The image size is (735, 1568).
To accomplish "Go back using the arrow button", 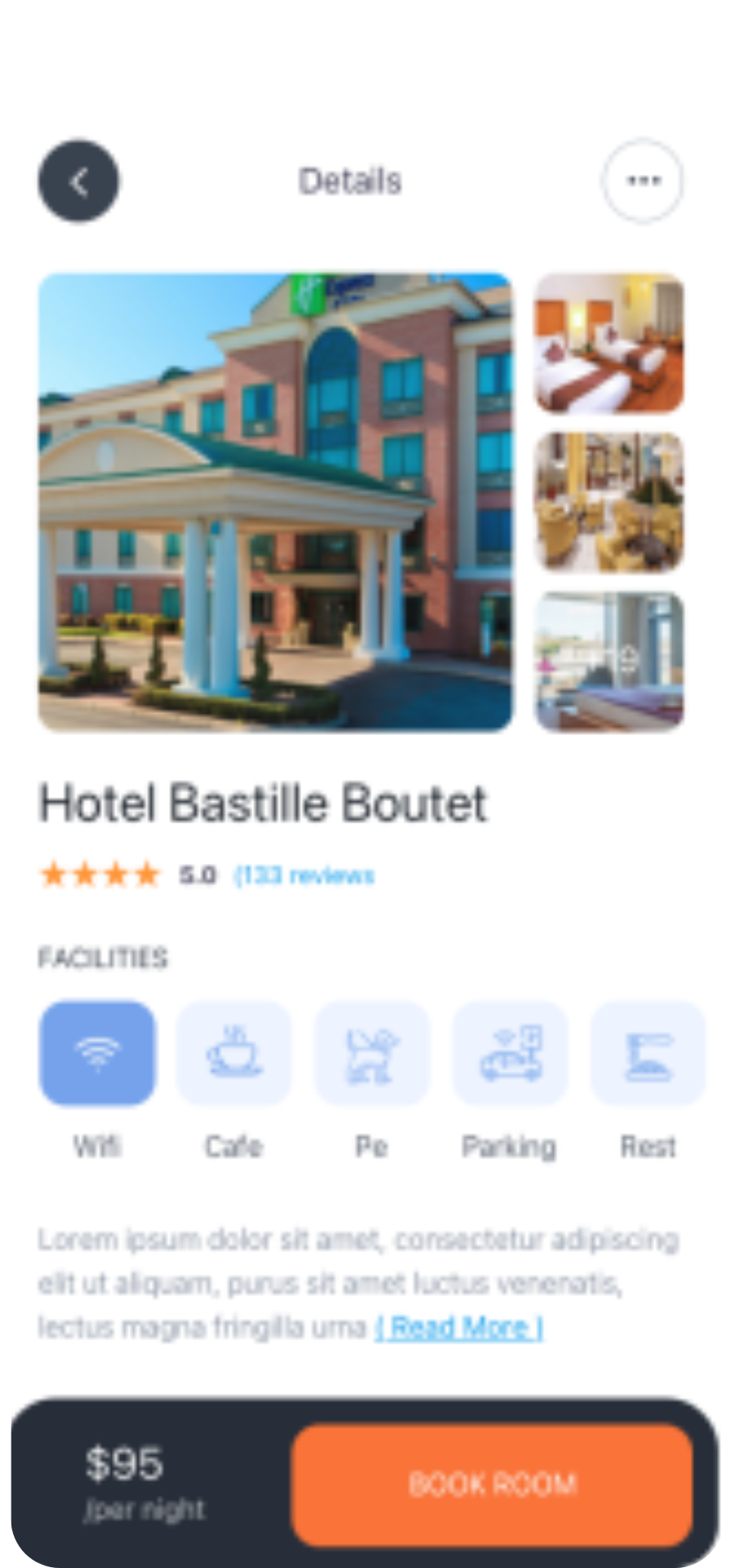I will pyautogui.click(x=78, y=180).
